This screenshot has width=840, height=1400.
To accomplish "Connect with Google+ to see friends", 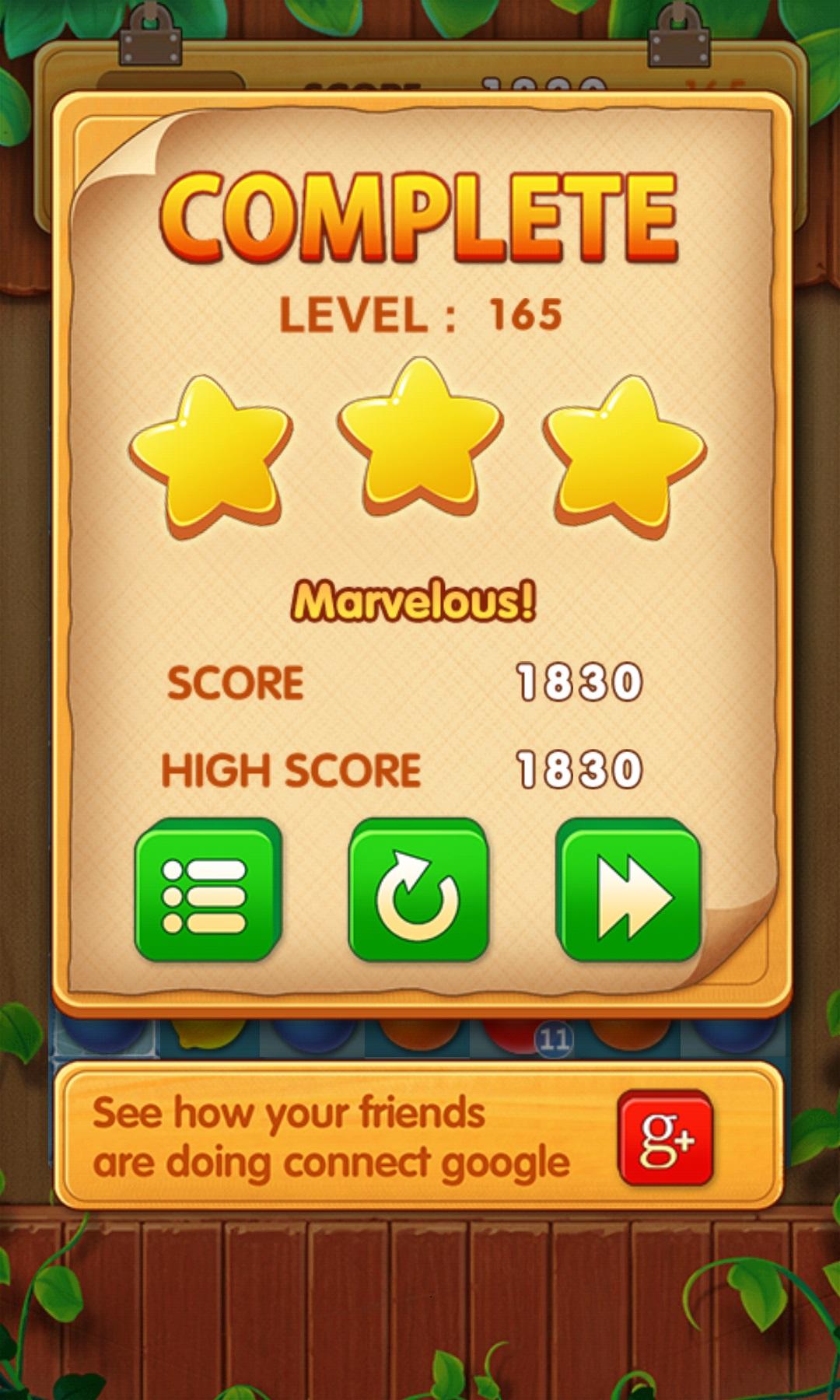I will (665, 1138).
